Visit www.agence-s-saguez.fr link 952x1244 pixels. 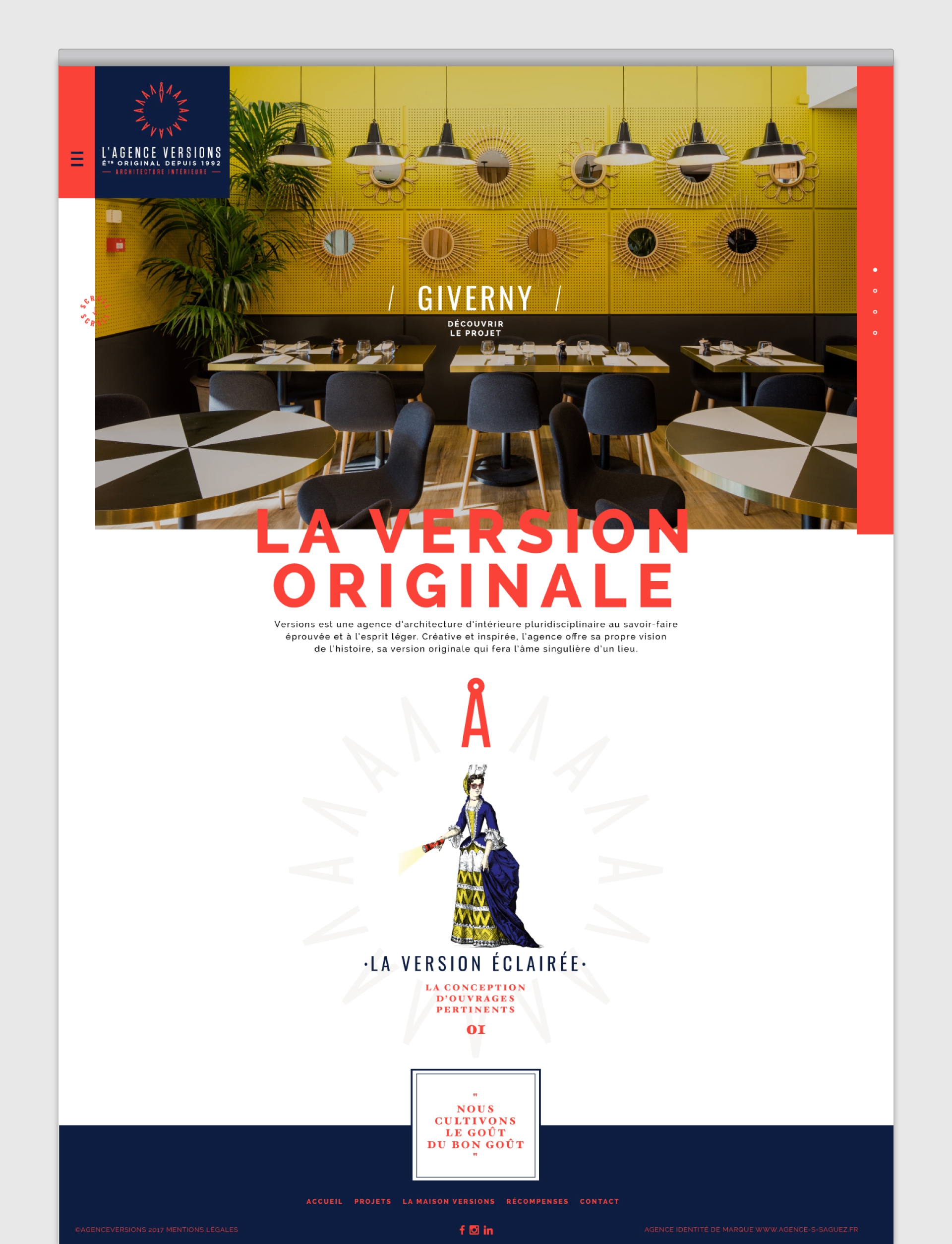tap(806, 1230)
